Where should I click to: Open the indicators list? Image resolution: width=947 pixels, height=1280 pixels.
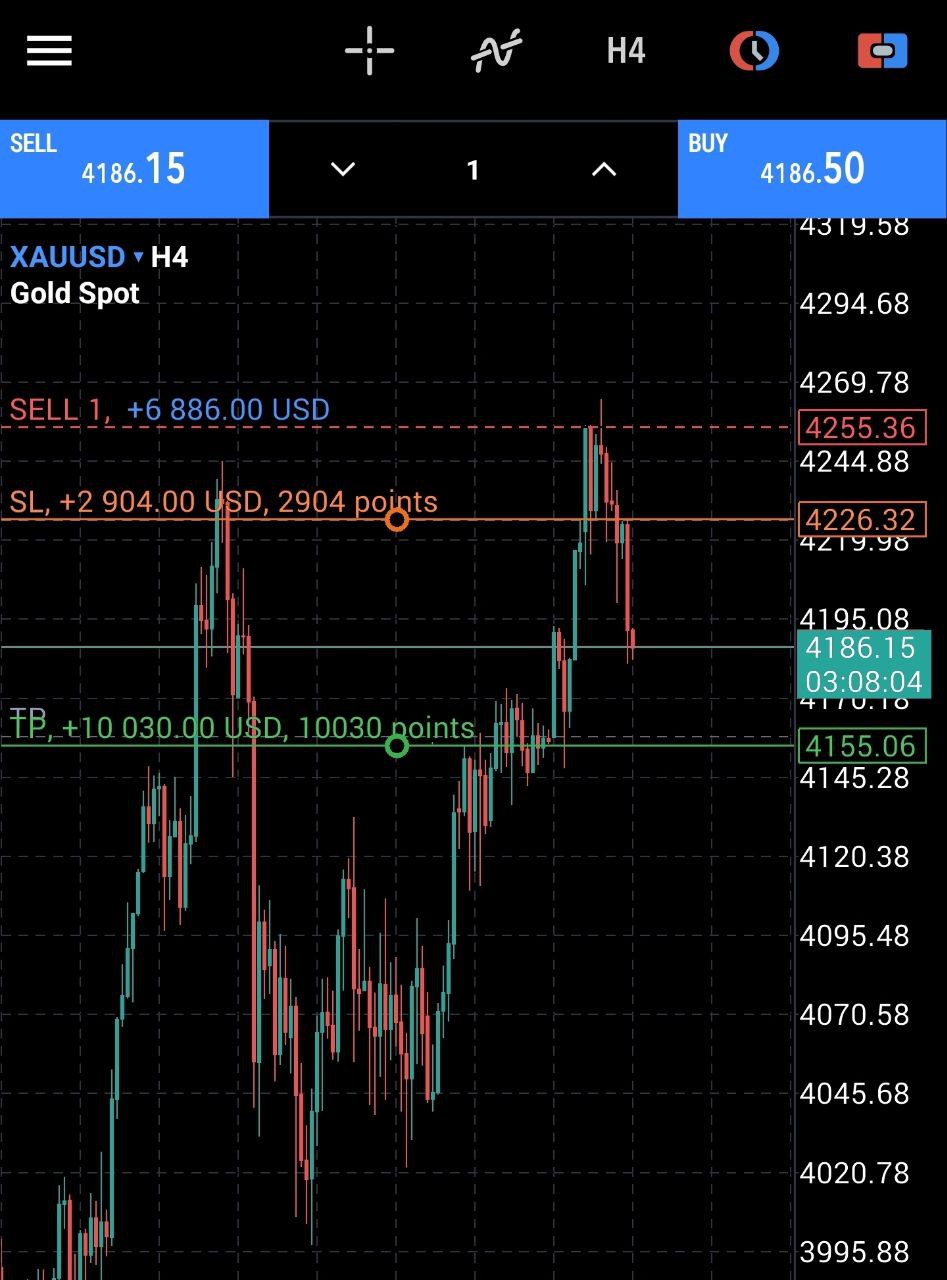497,50
